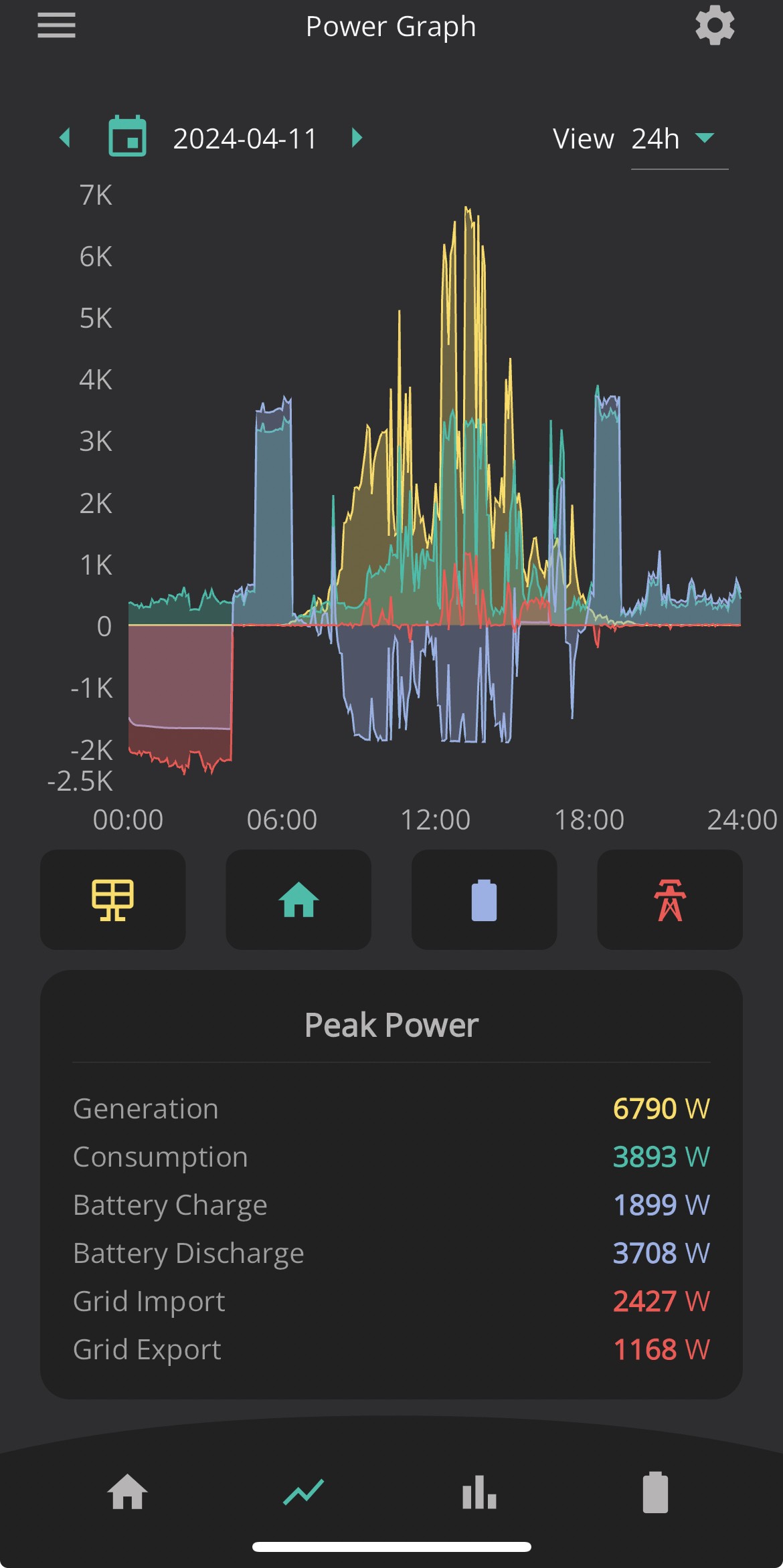Toggle the battery series on graph
The height and width of the screenshot is (1568, 783).
pyautogui.click(x=484, y=900)
